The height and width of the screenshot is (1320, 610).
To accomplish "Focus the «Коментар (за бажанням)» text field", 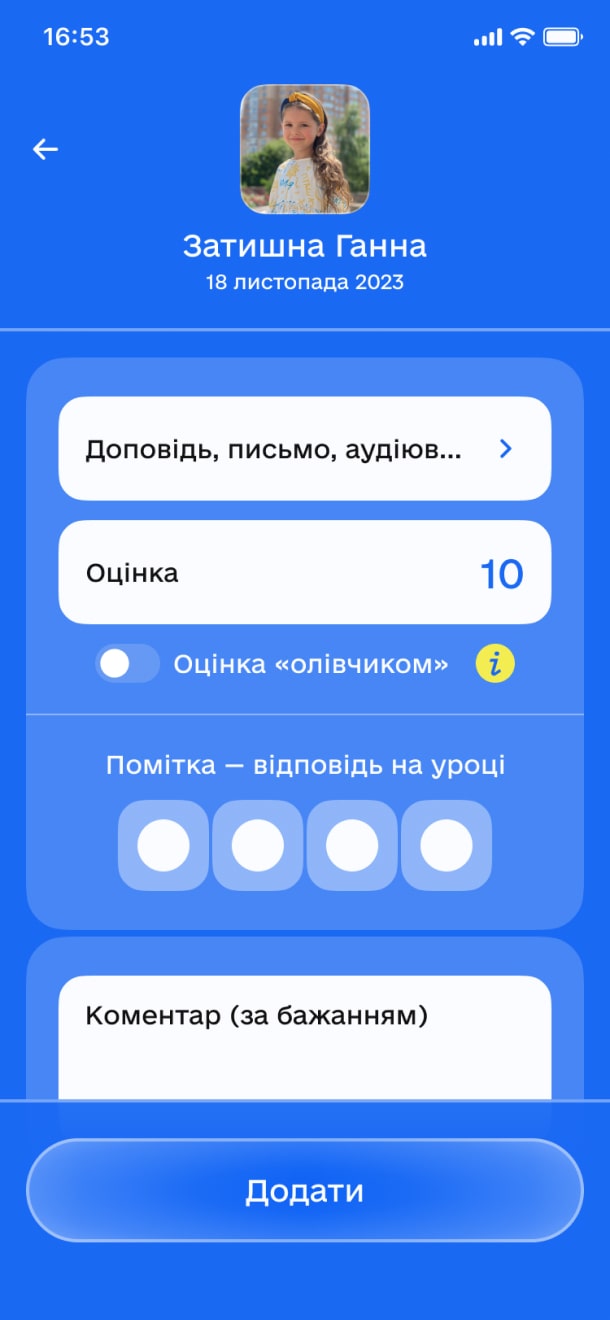I will (304, 1040).
